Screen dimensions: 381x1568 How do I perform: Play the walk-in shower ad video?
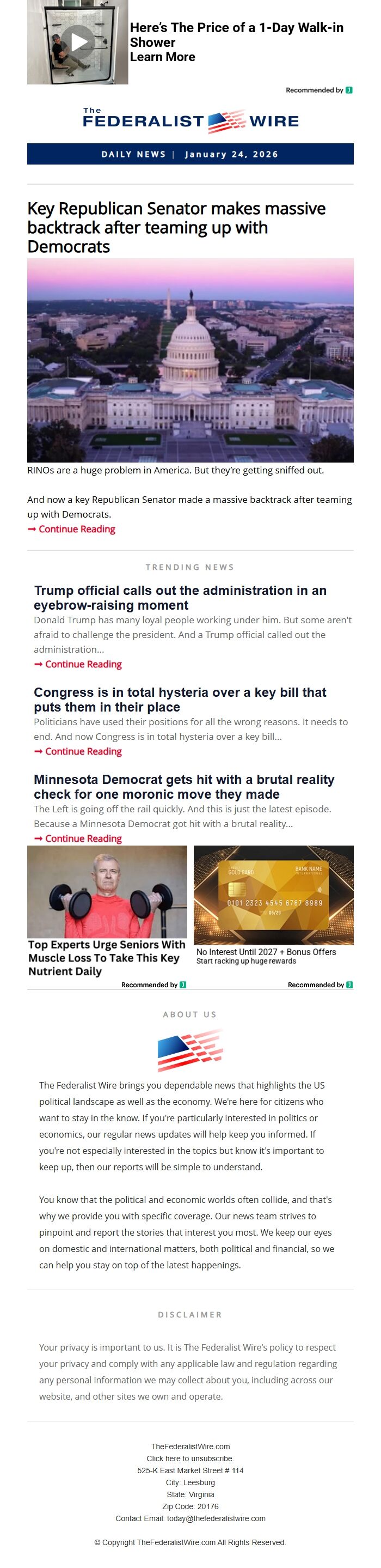tap(78, 42)
